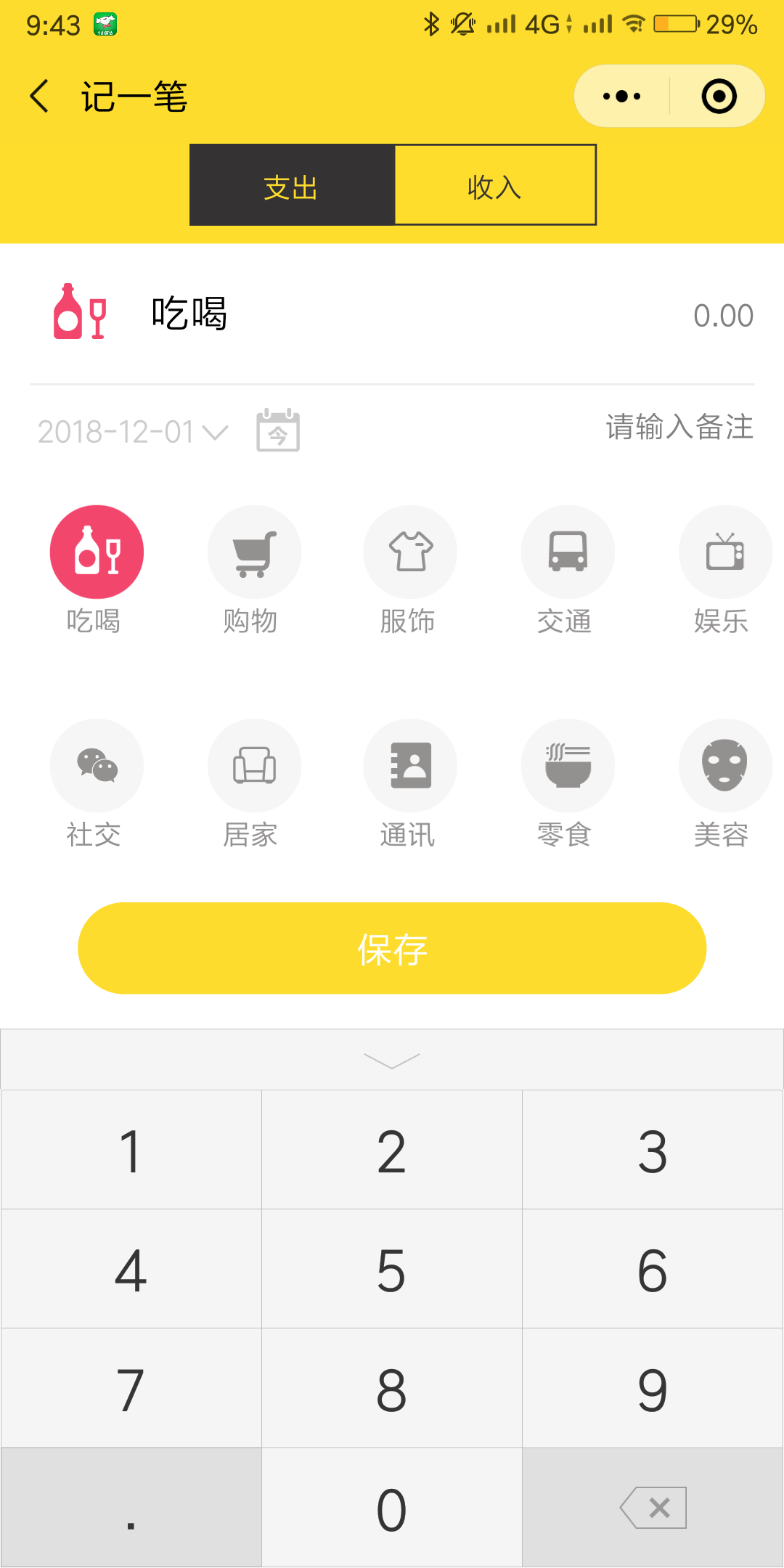This screenshot has width=784, height=1568.
Task: Open the mini program more options menu
Action: point(622,97)
